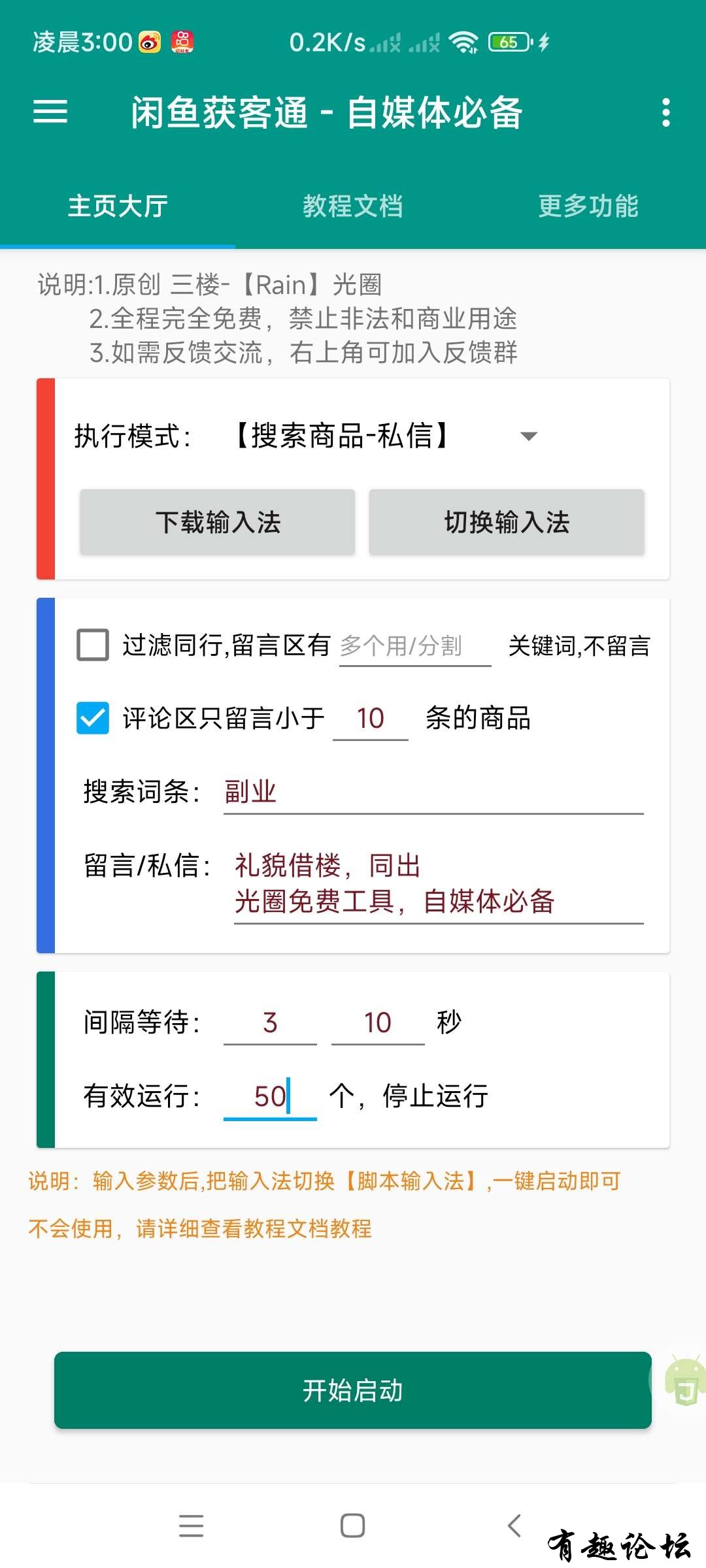Edit the maximum interval field before 秒
The height and width of the screenshot is (1568, 706).
point(377,1022)
